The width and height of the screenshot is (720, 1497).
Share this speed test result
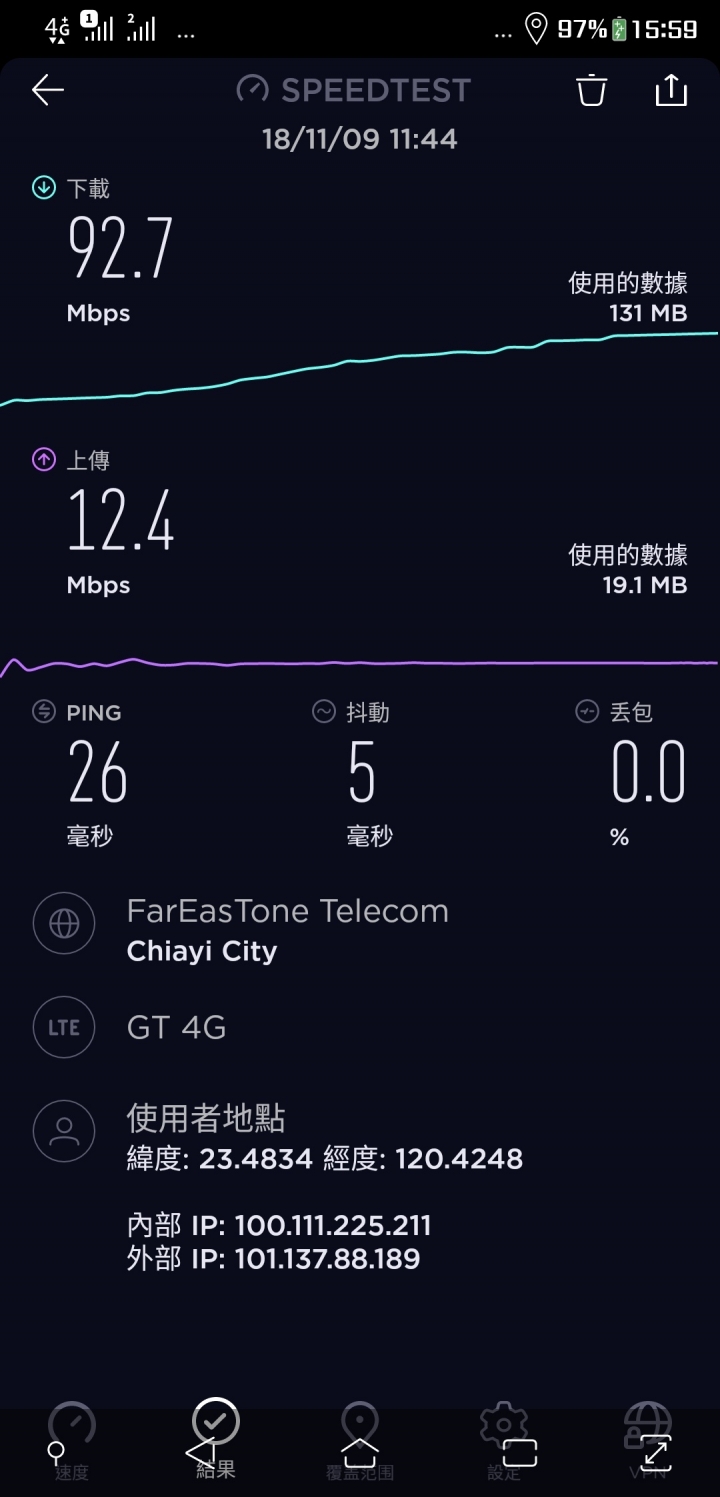[671, 89]
